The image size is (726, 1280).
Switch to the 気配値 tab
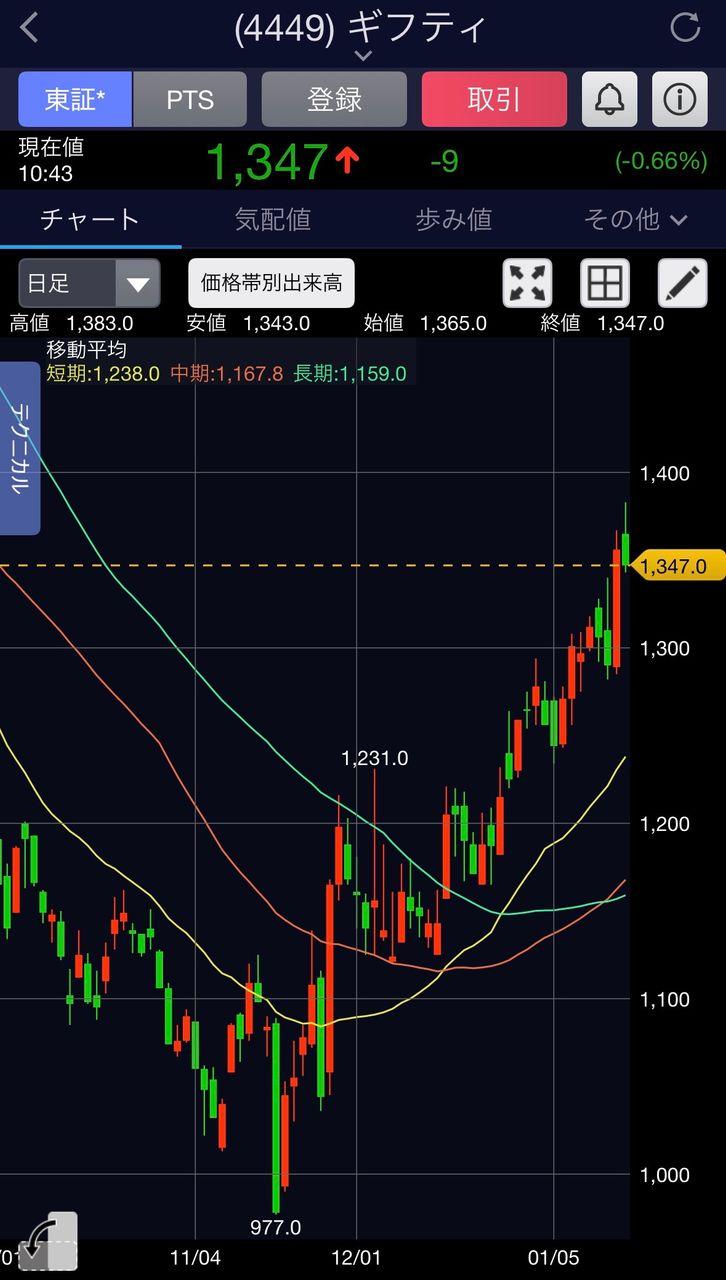(272, 219)
